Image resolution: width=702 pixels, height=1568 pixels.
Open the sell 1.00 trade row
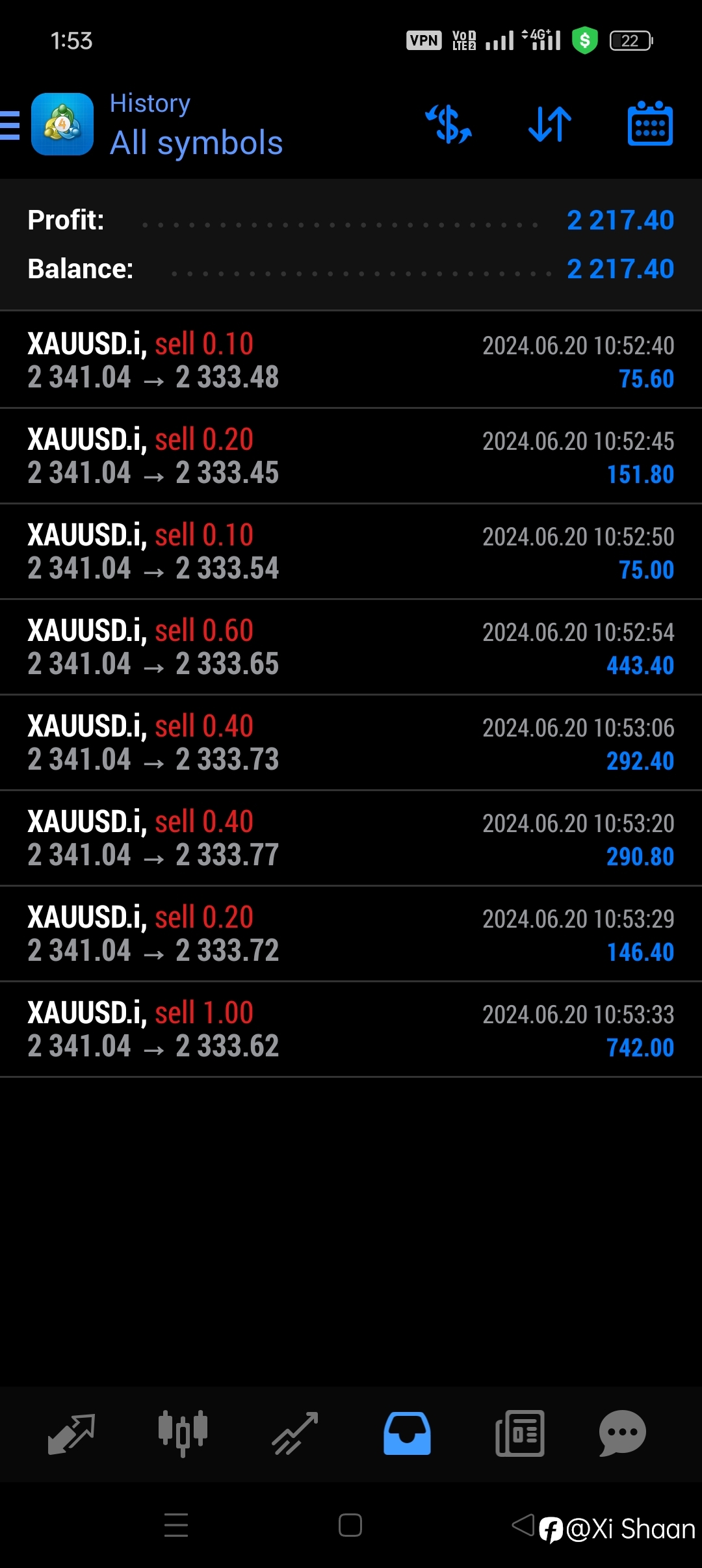tap(351, 1029)
